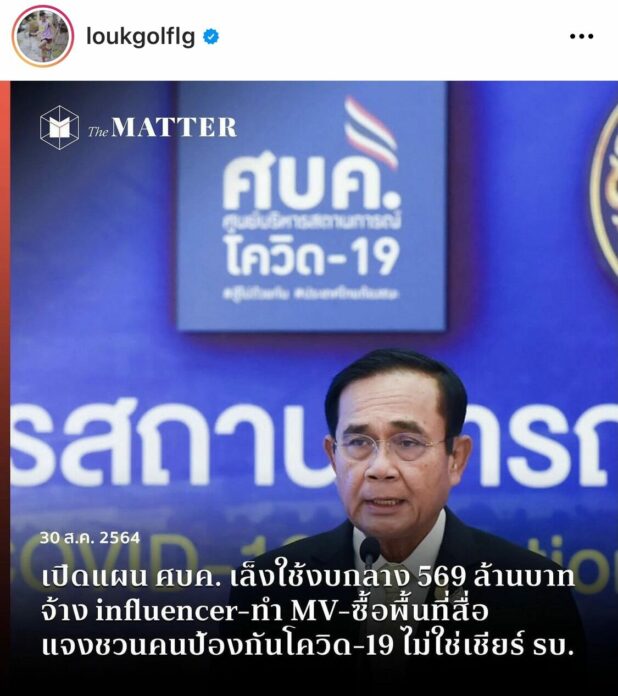This screenshot has width=618, height=696.
Task: Open the post's three-dot options menu
Action: point(581,36)
